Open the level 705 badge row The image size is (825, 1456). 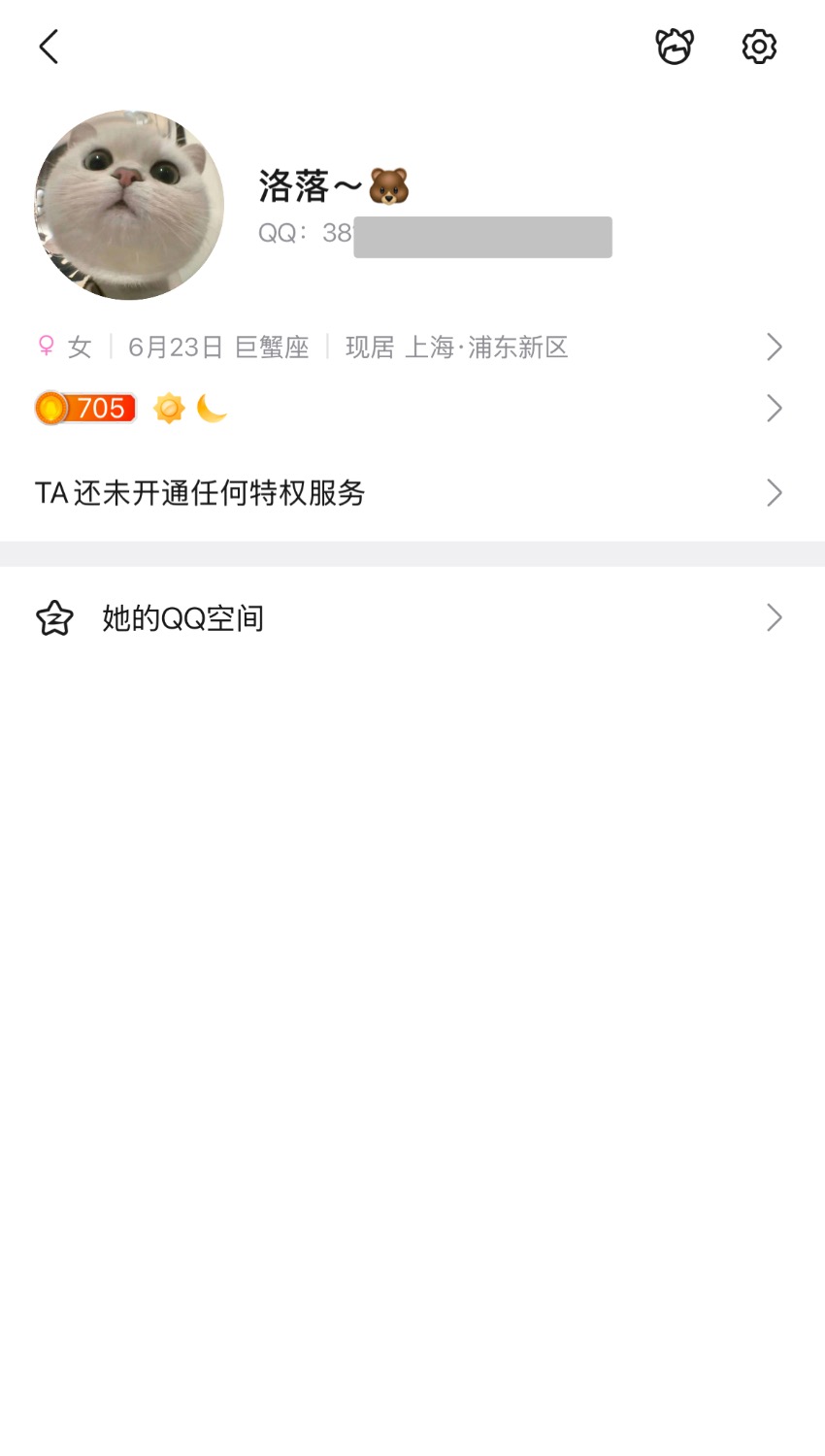[x=408, y=409]
